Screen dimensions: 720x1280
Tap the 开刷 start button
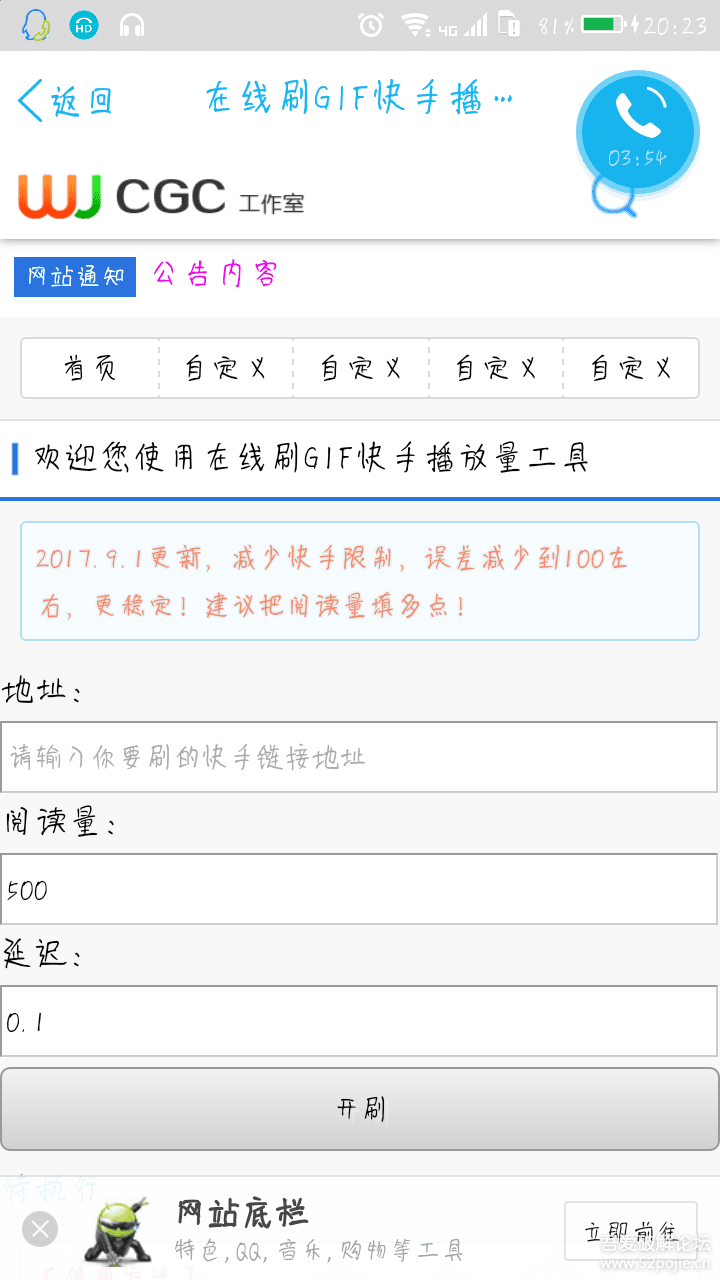pyautogui.click(x=359, y=1109)
